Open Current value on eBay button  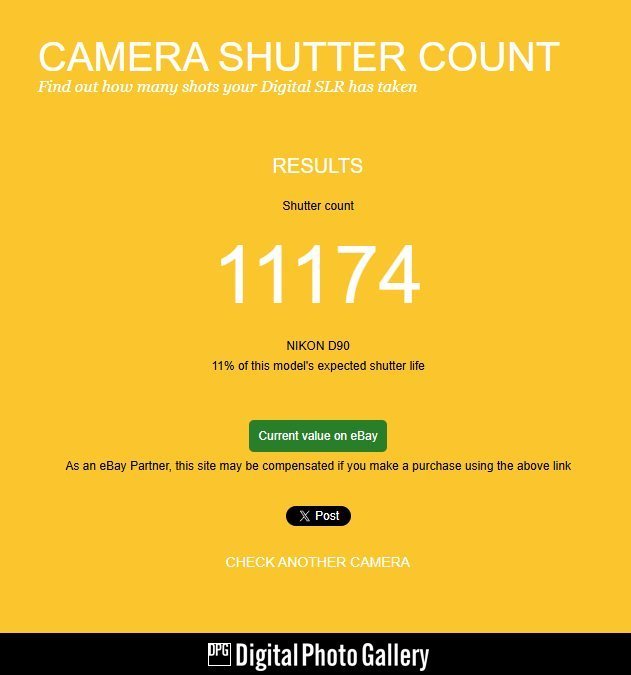tap(317, 436)
